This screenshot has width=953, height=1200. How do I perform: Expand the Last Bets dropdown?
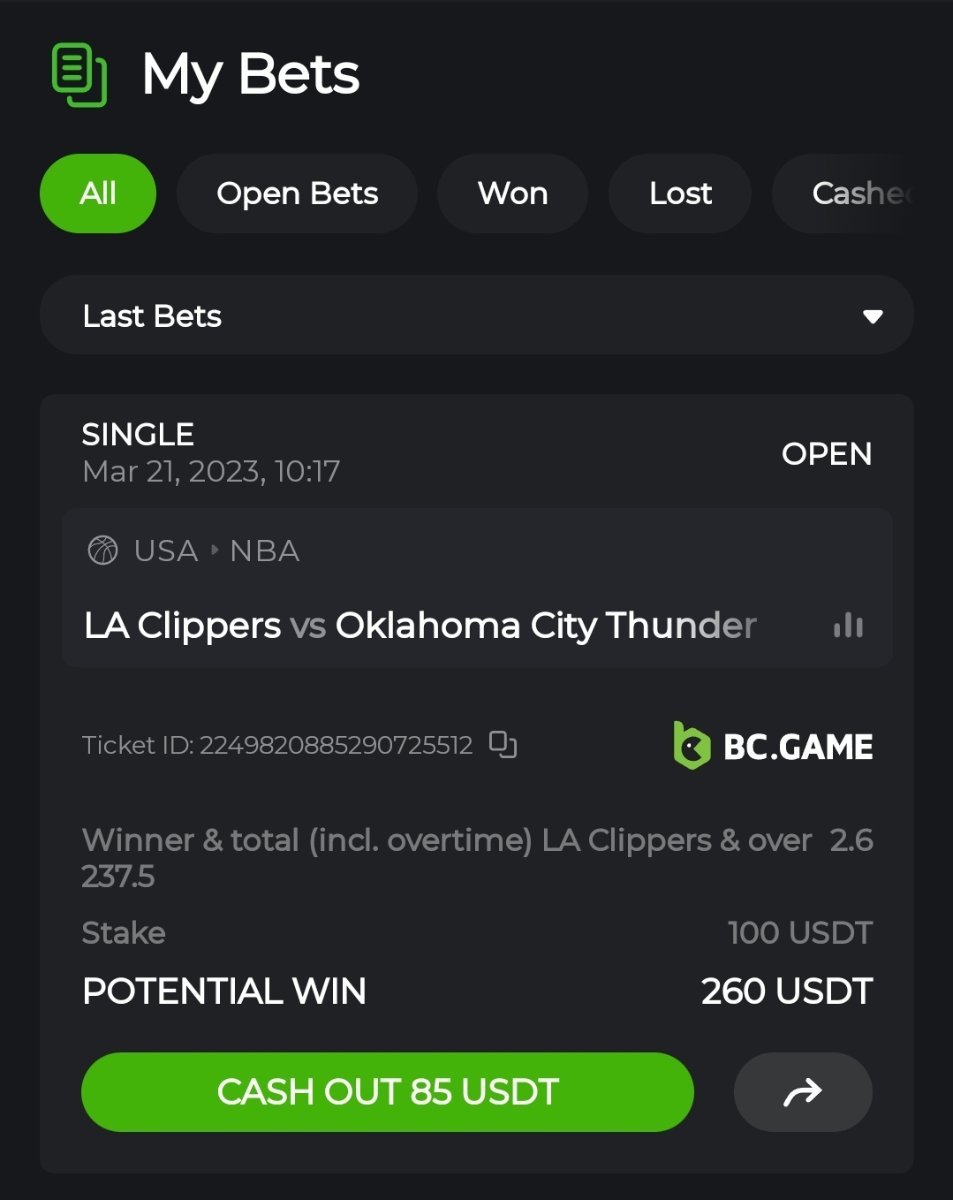(x=476, y=316)
